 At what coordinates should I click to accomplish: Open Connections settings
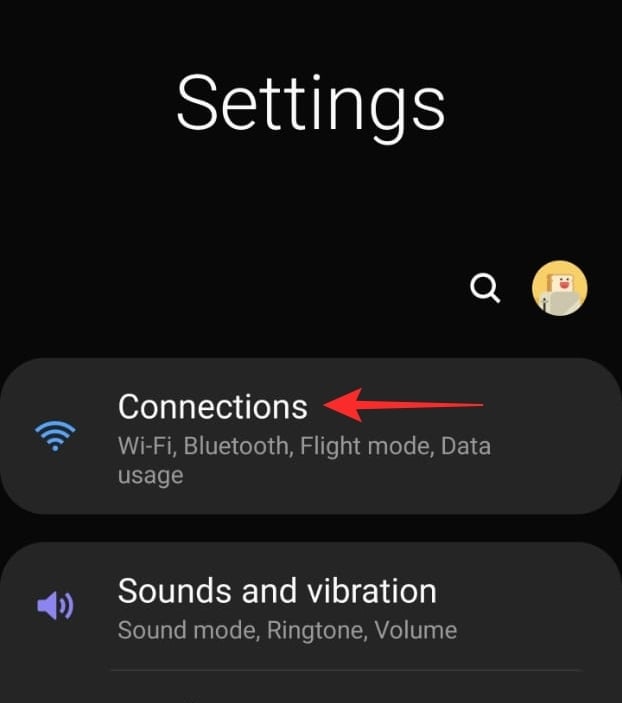212,406
